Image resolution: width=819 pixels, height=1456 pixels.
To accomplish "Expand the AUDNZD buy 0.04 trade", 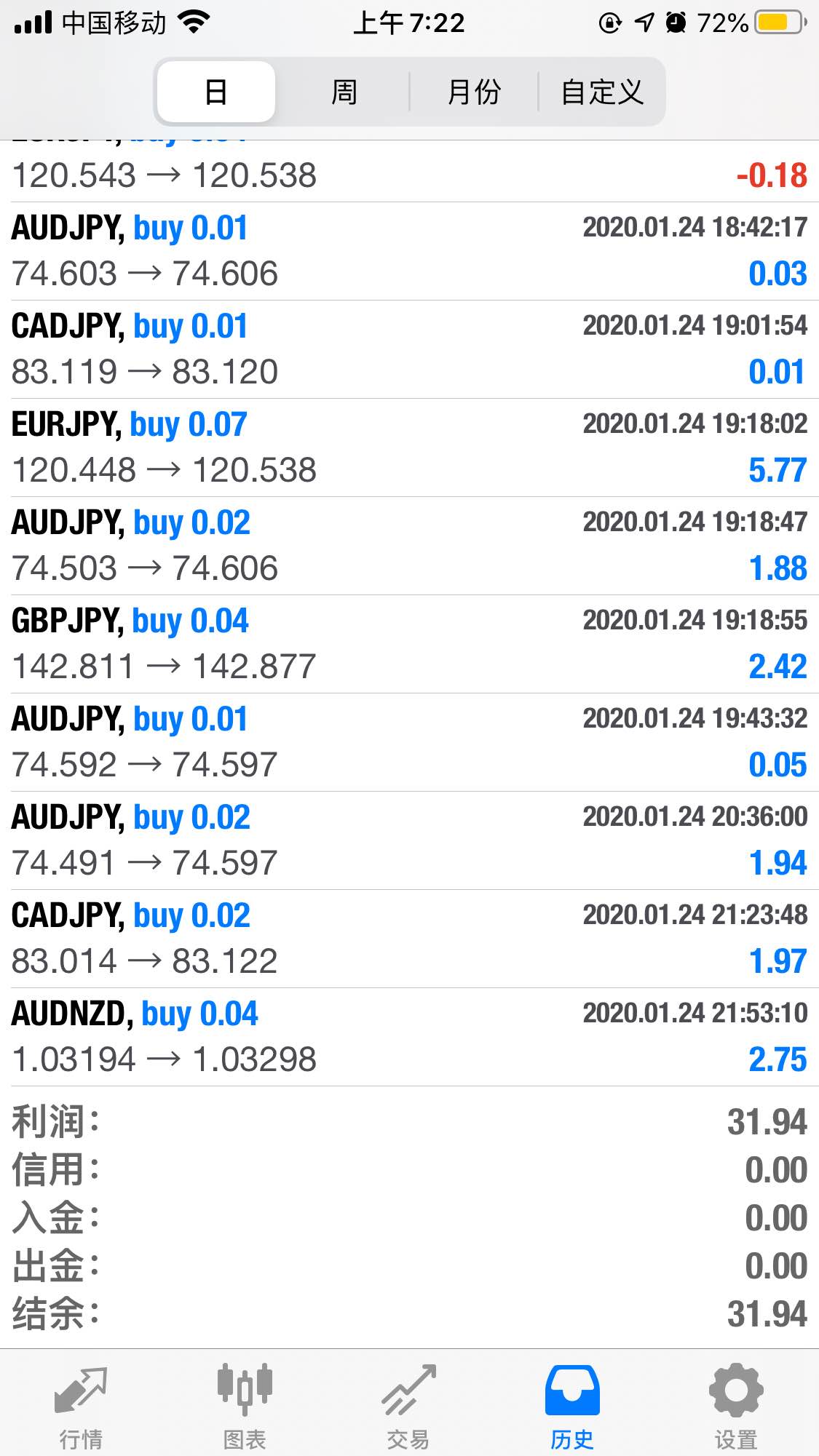I will (x=409, y=1037).
